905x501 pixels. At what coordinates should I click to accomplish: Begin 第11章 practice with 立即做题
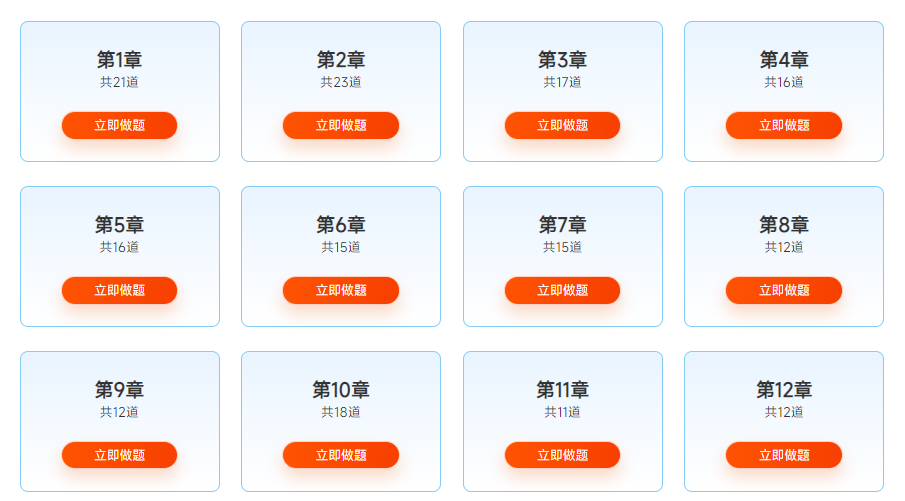(x=562, y=455)
